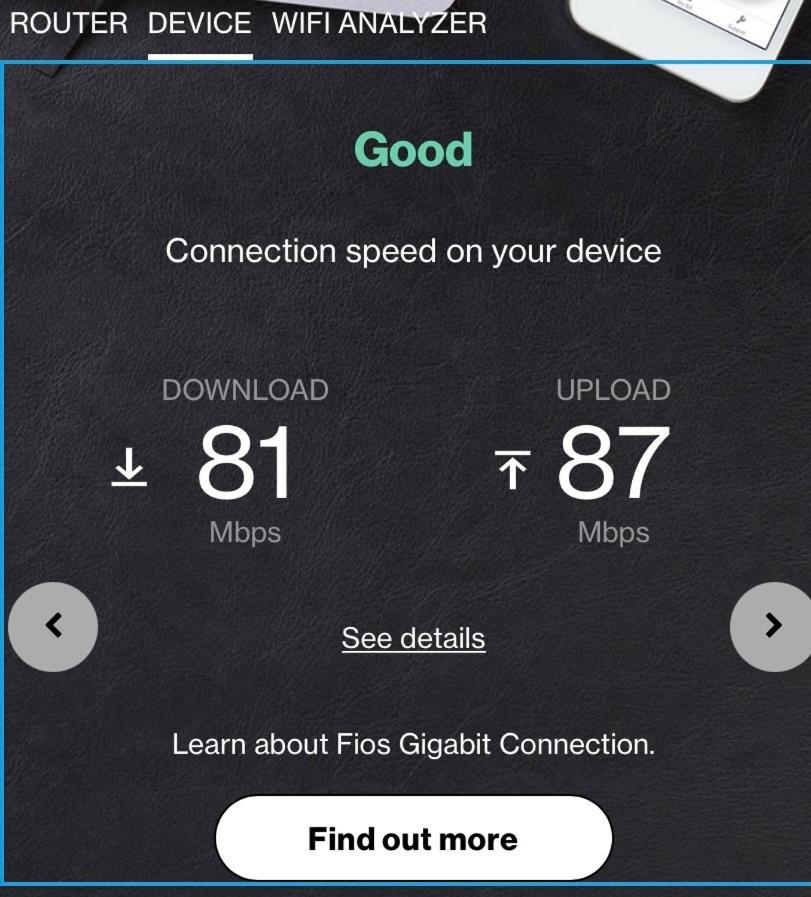Open the WIFI ANALYZER tab
Viewport: 811px width, 897px height.
(x=379, y=23)
